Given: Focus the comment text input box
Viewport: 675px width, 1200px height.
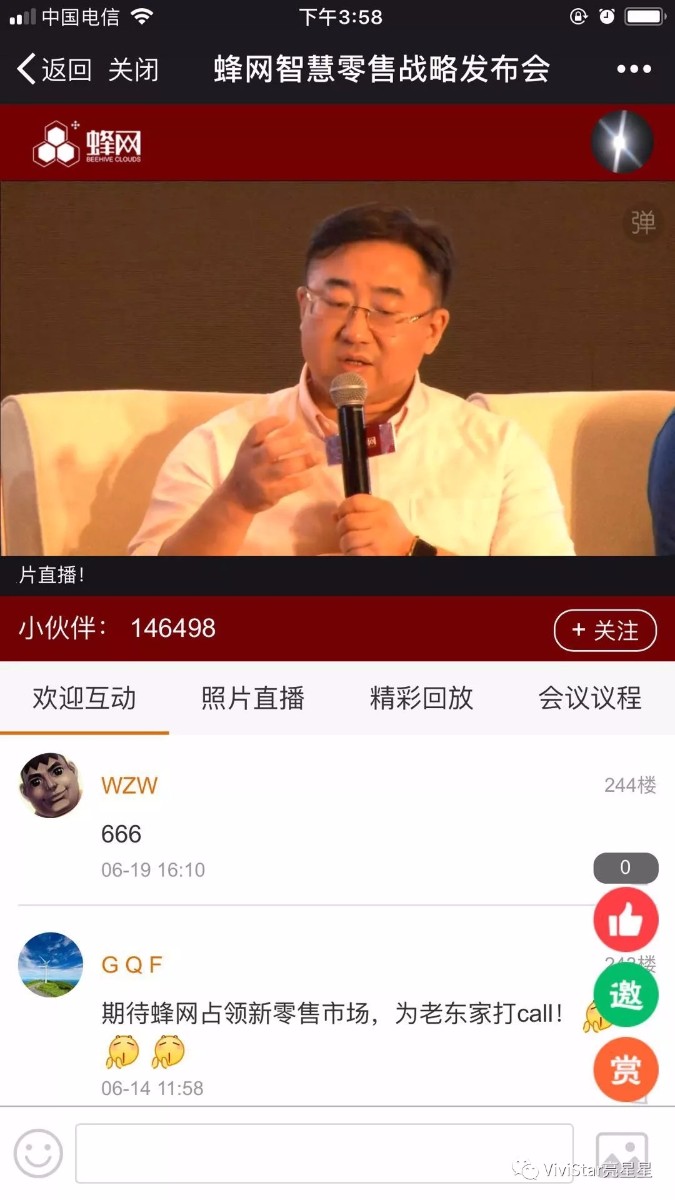Looking at the screenshot, I should tap(324, 1154).
